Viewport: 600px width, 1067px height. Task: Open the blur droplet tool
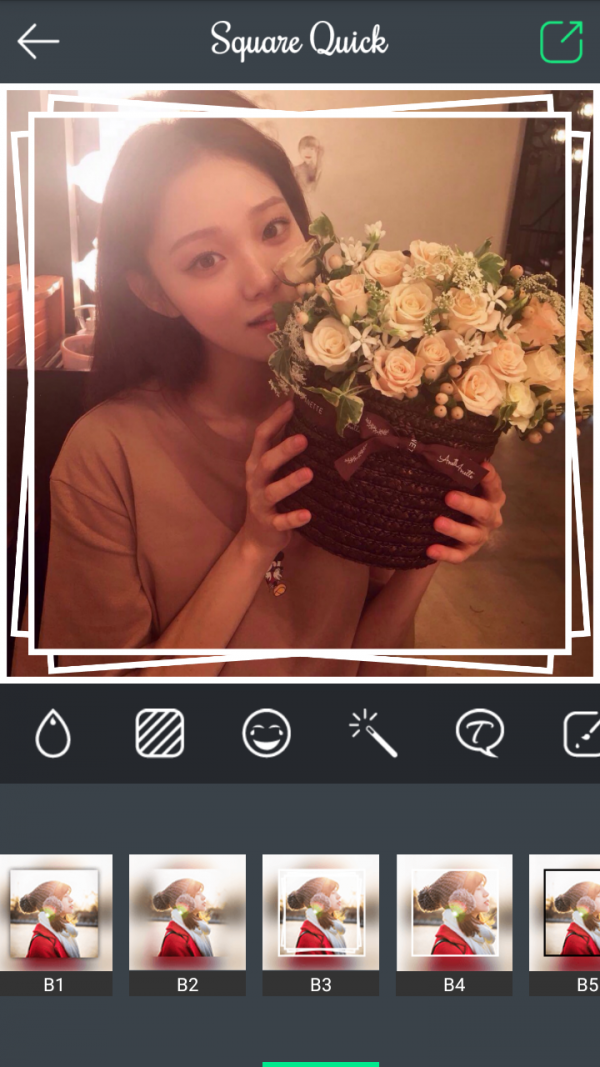coord(53,733)
